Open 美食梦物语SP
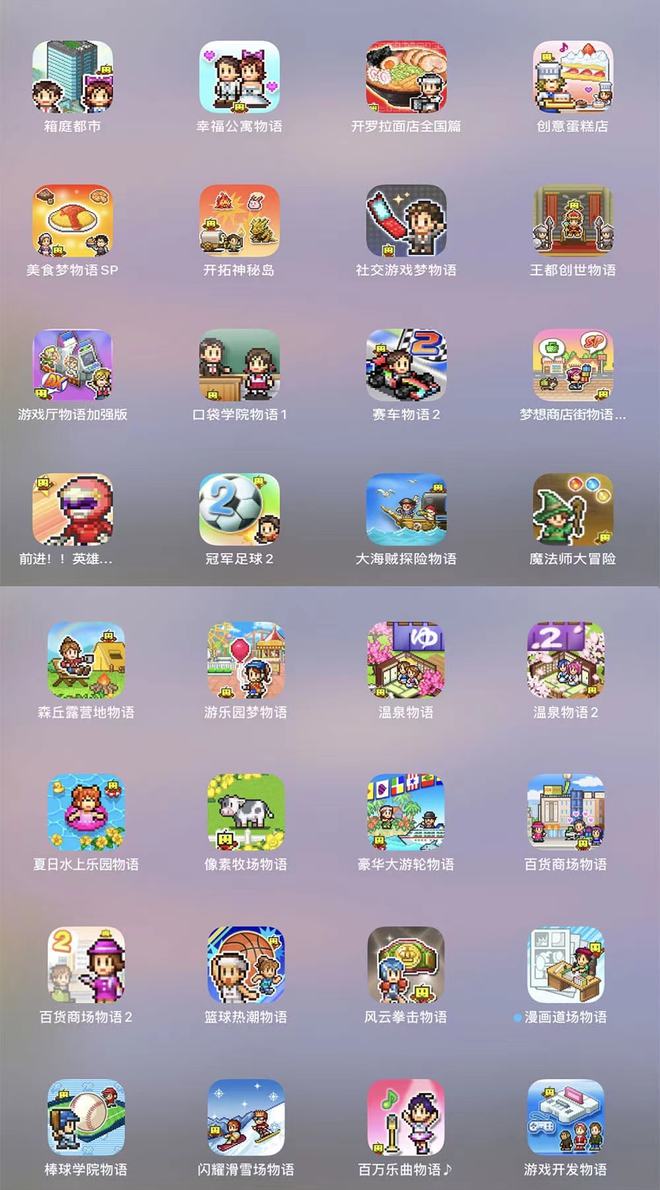Screen dimensions: 660x1190 [x=72, y=221]
